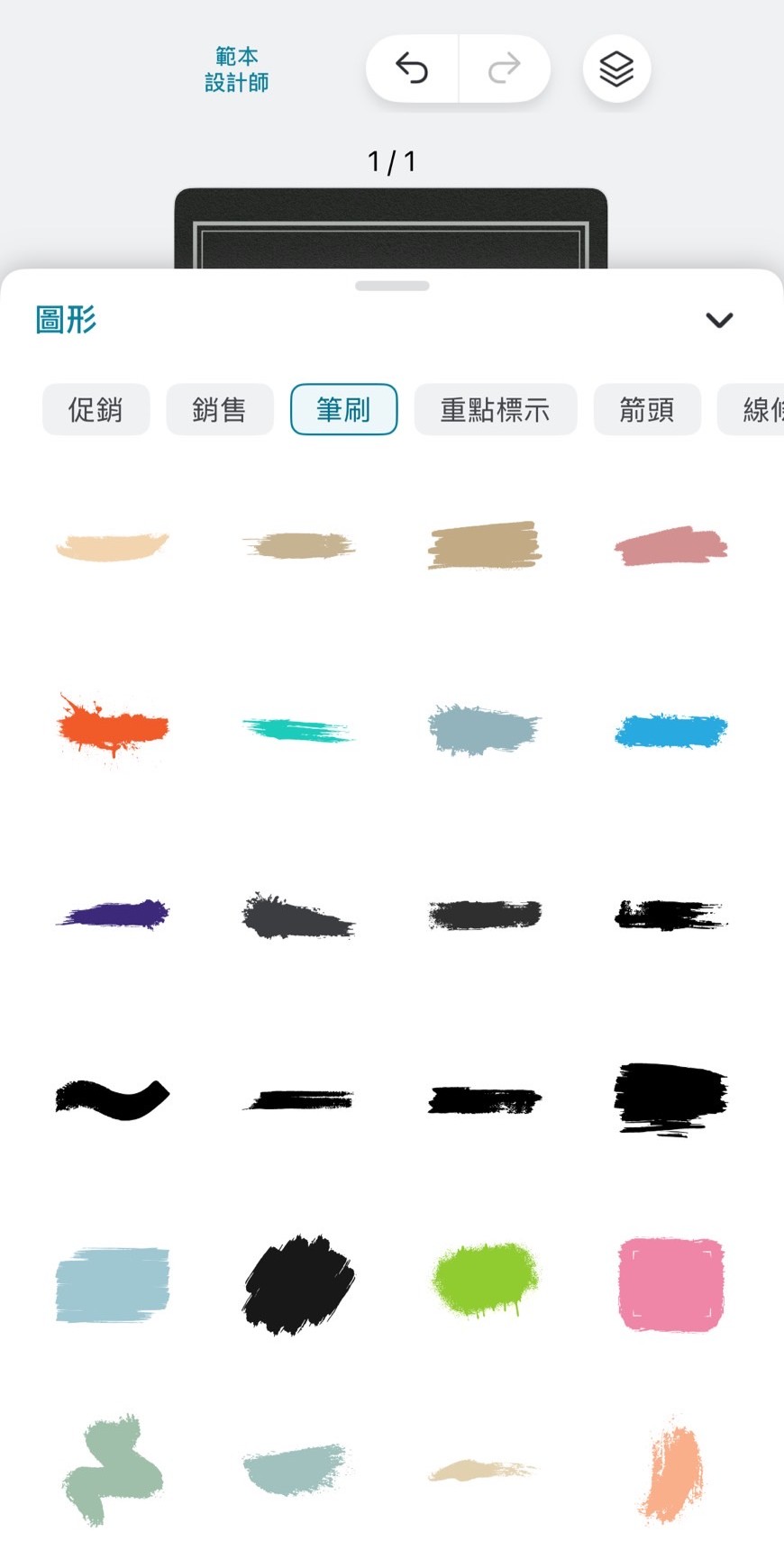Open the 箭頭 category
This screenshot has height=1568, width=784.
click(646, 409)
